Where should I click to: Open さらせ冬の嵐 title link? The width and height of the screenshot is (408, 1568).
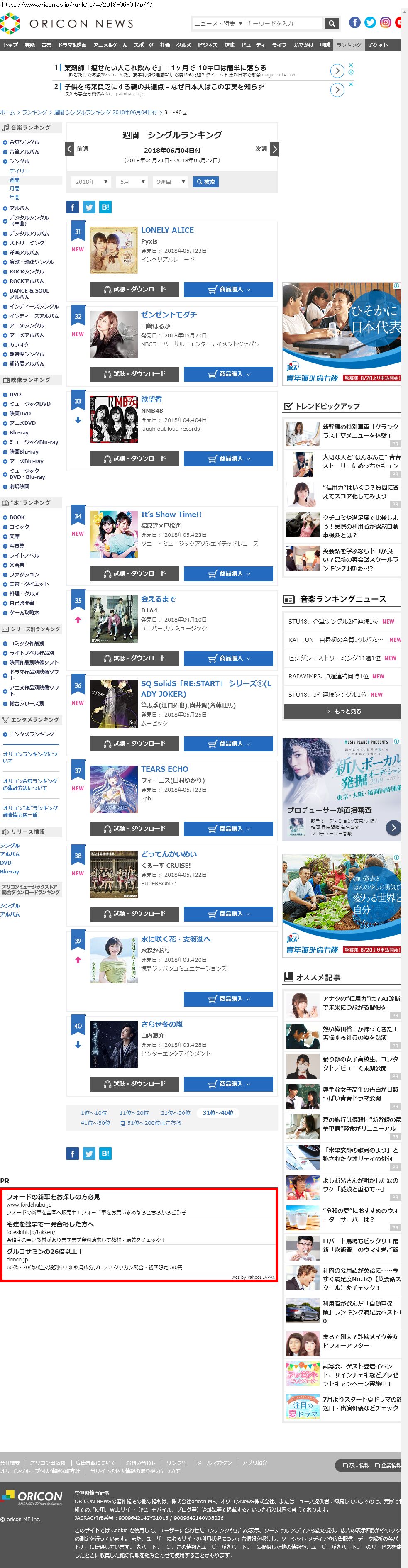pos(162,1024)
